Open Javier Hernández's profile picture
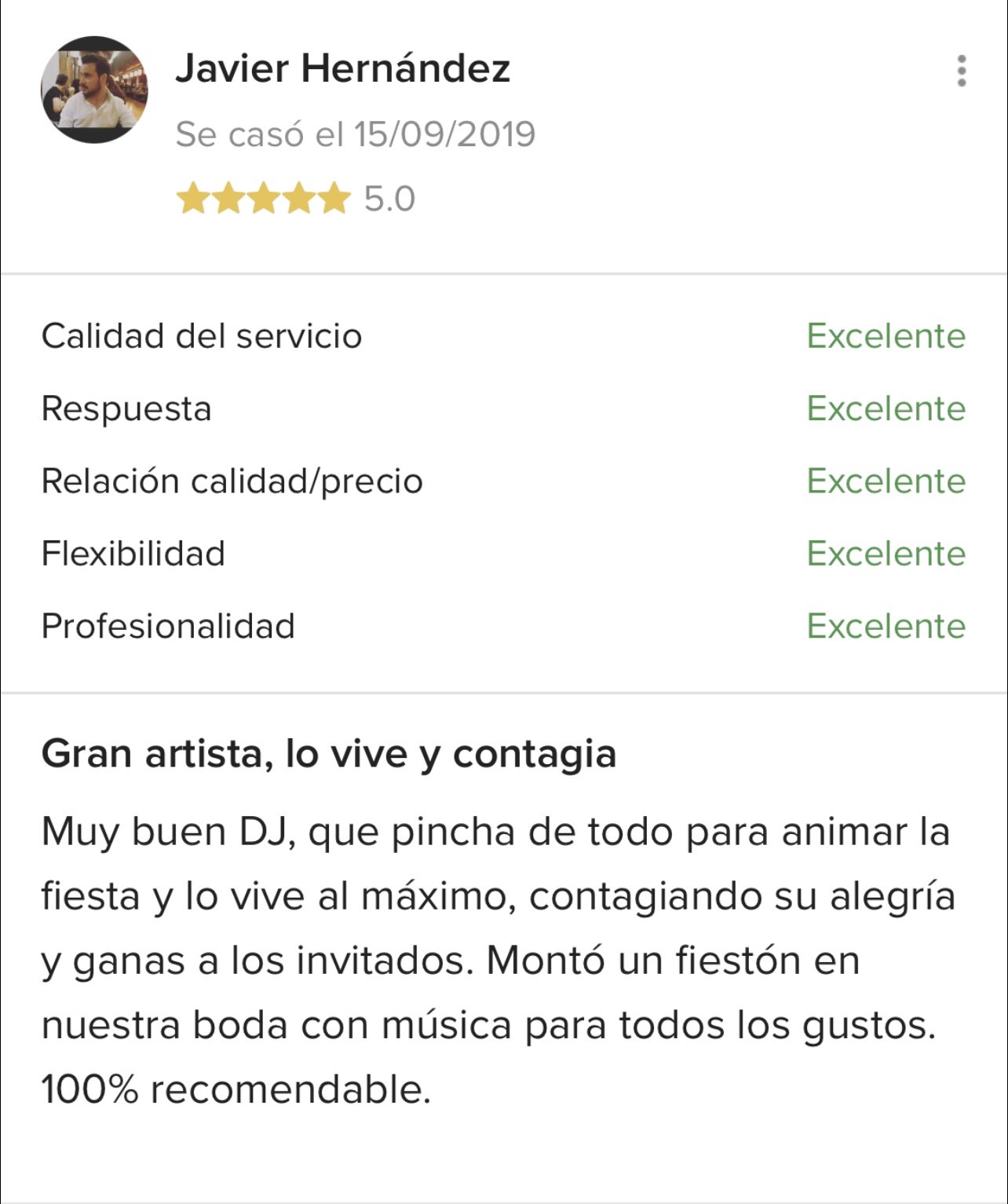The width and height of the screenshot is (1008, 1204). 94,90
